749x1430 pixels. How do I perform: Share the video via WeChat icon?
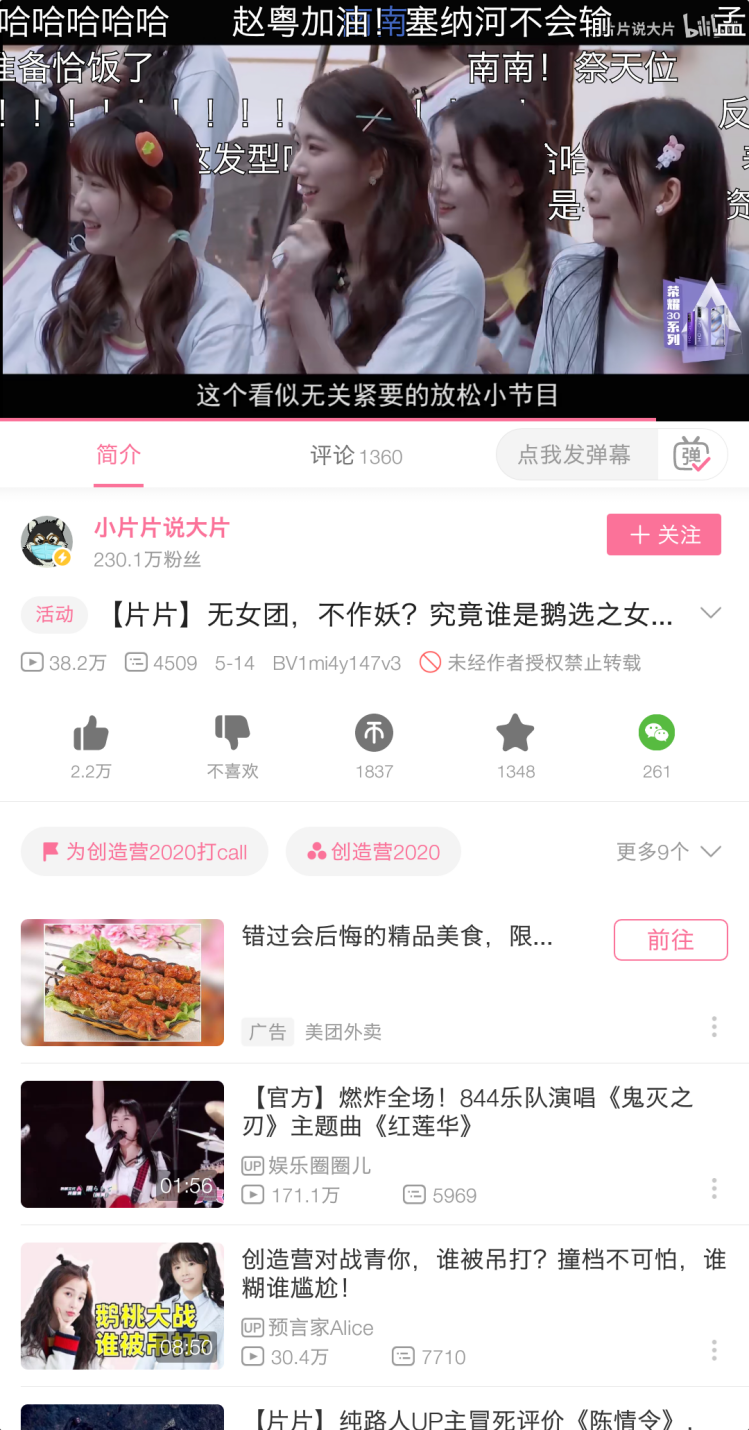656,735
